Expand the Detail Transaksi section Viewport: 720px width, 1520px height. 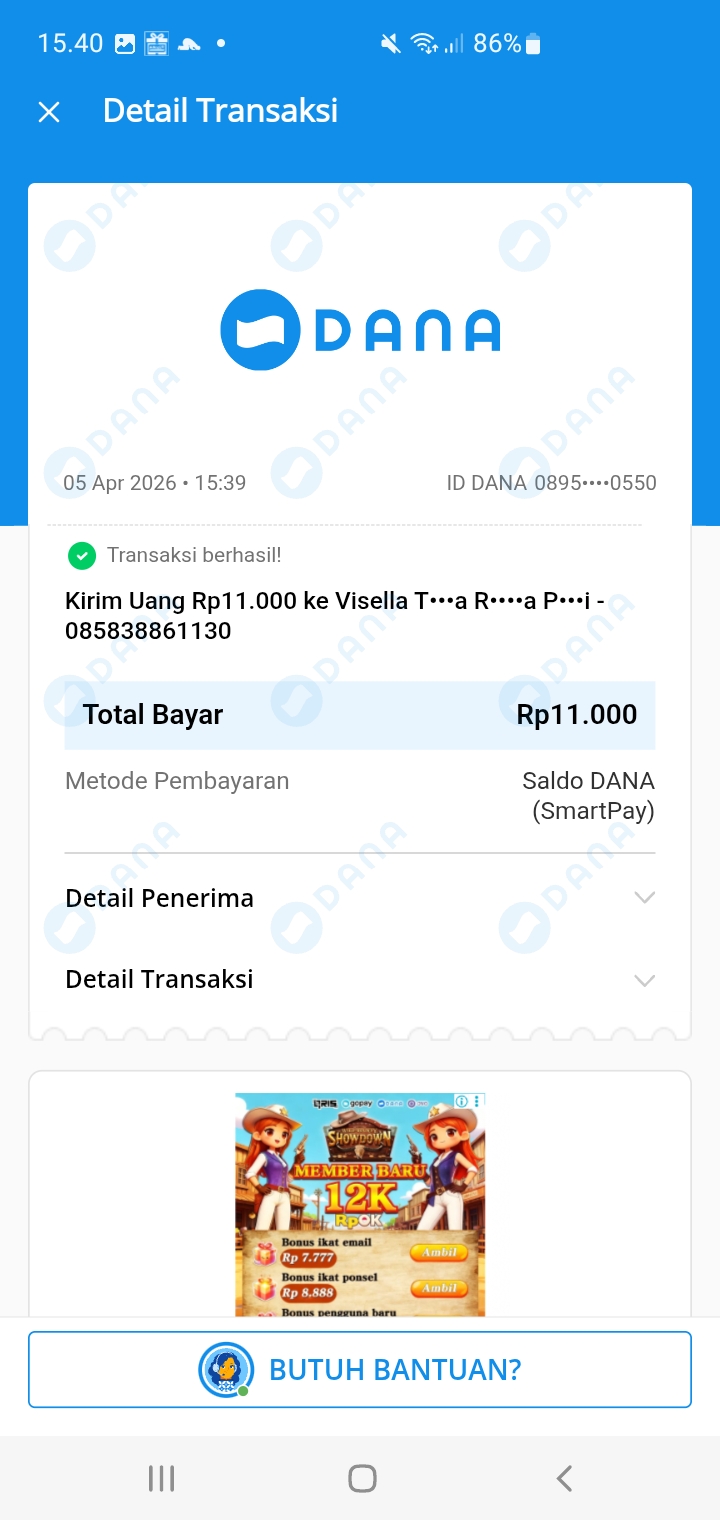[360, 980]
